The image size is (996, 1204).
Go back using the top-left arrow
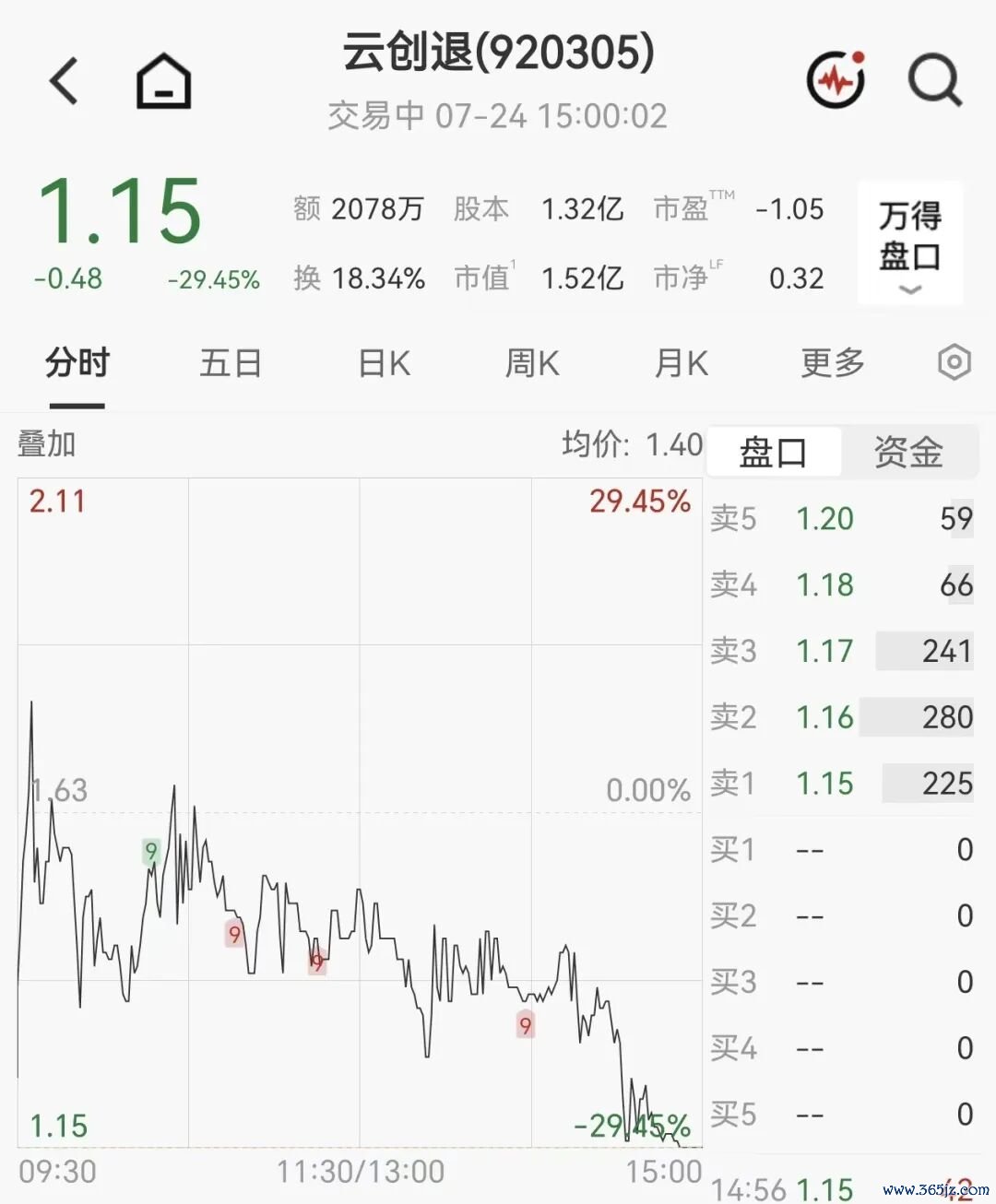[x=64, y=80]
